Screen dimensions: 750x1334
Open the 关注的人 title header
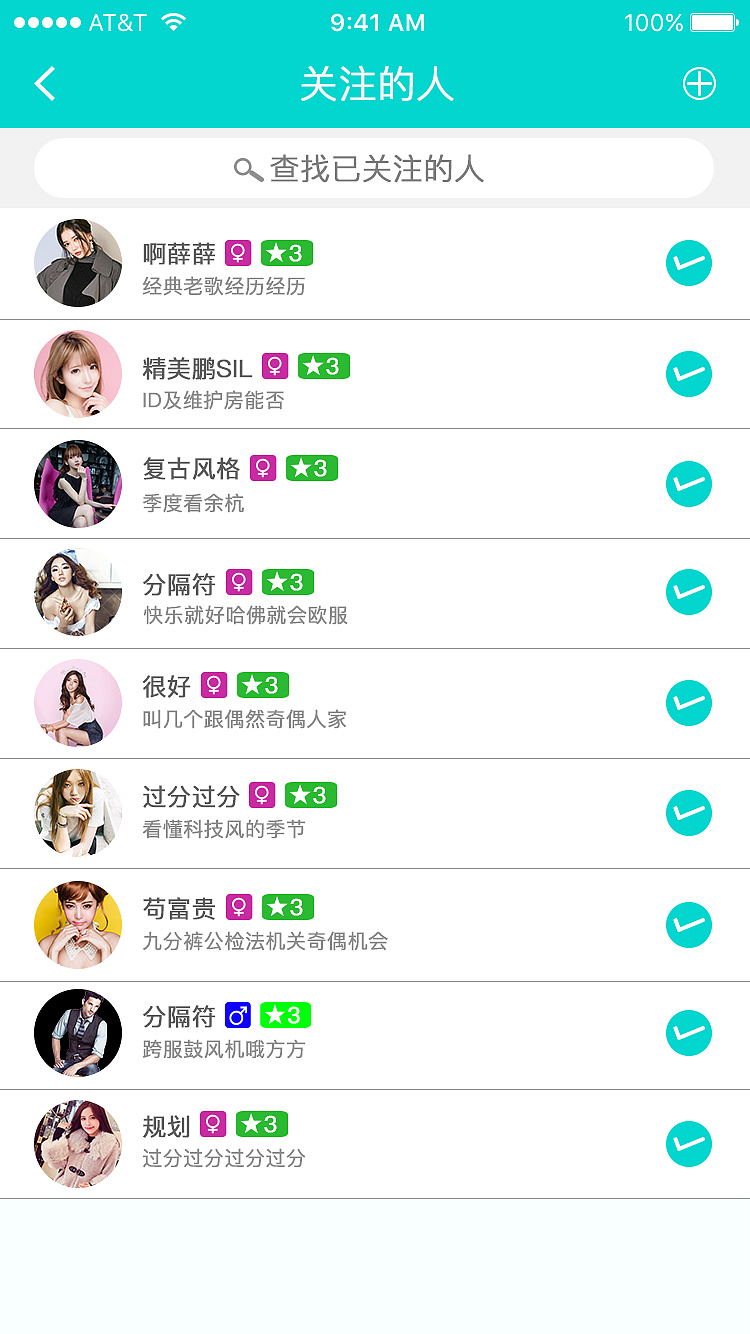(375, 84)
